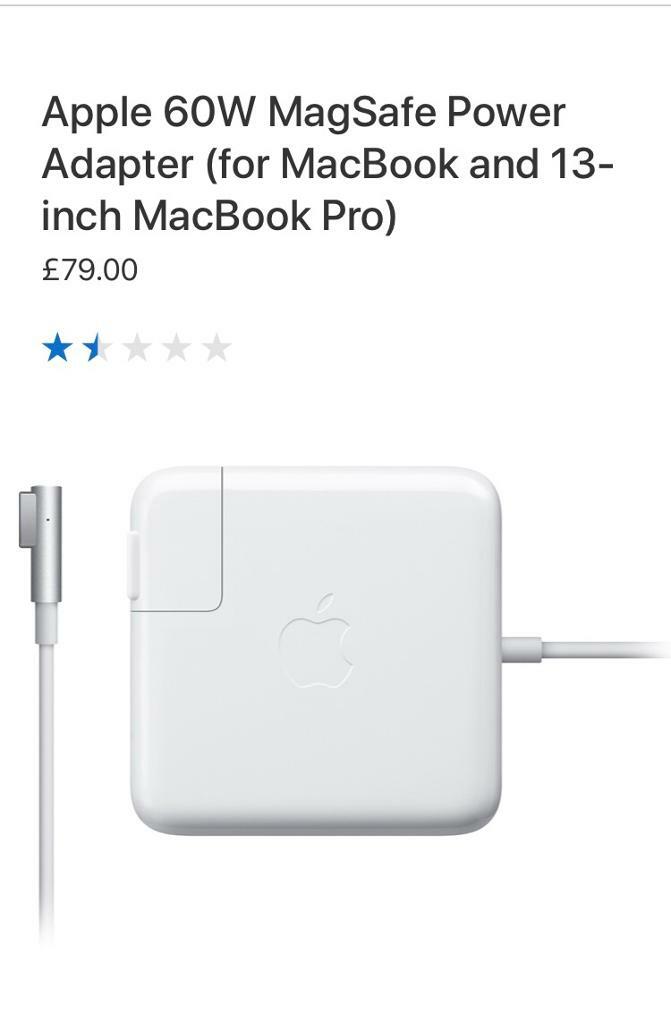Open reviews via the star rating
Image resolution: width=671 pixels, height=1024 pixels.
(x=136, y=348)
